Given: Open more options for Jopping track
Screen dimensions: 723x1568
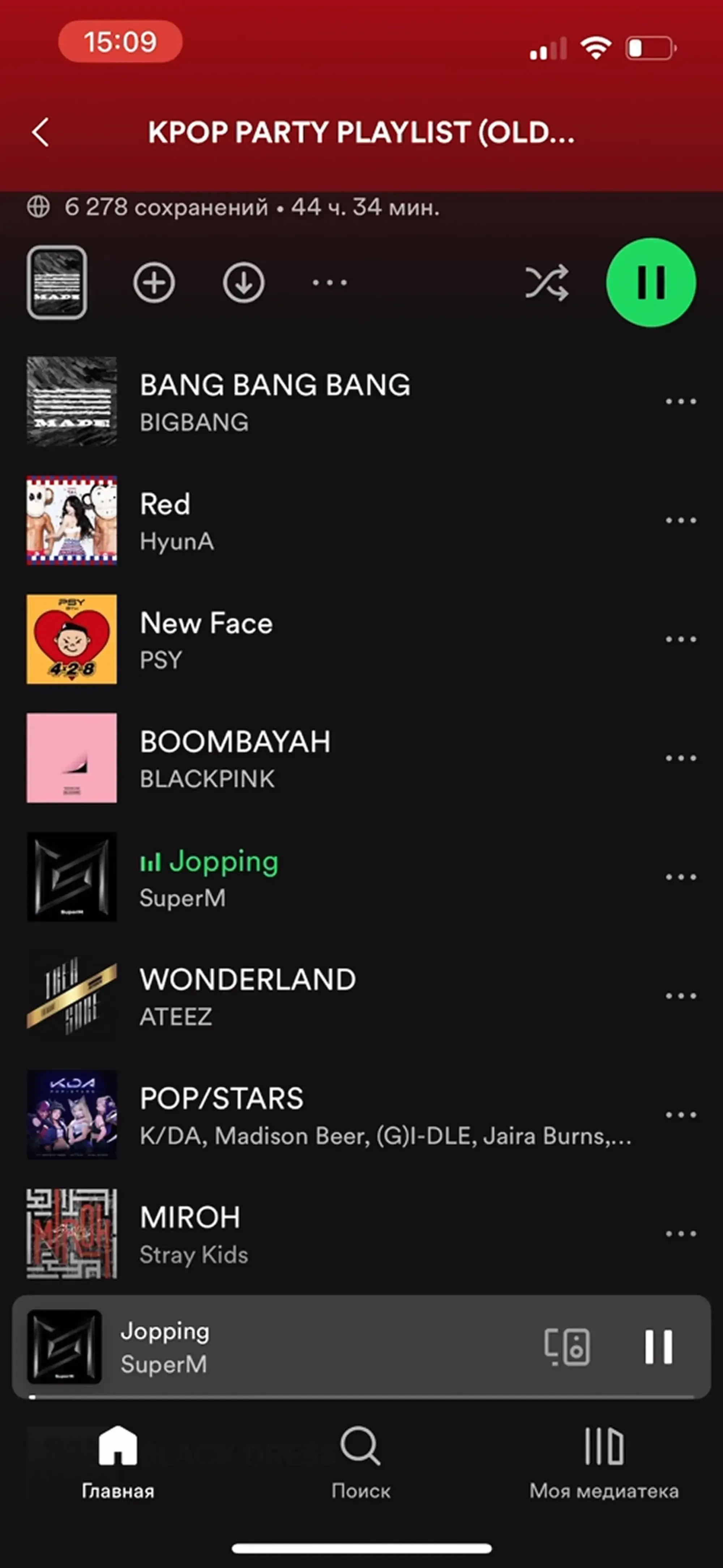Looking at the screenshot, I should click(x=680, y=877).
